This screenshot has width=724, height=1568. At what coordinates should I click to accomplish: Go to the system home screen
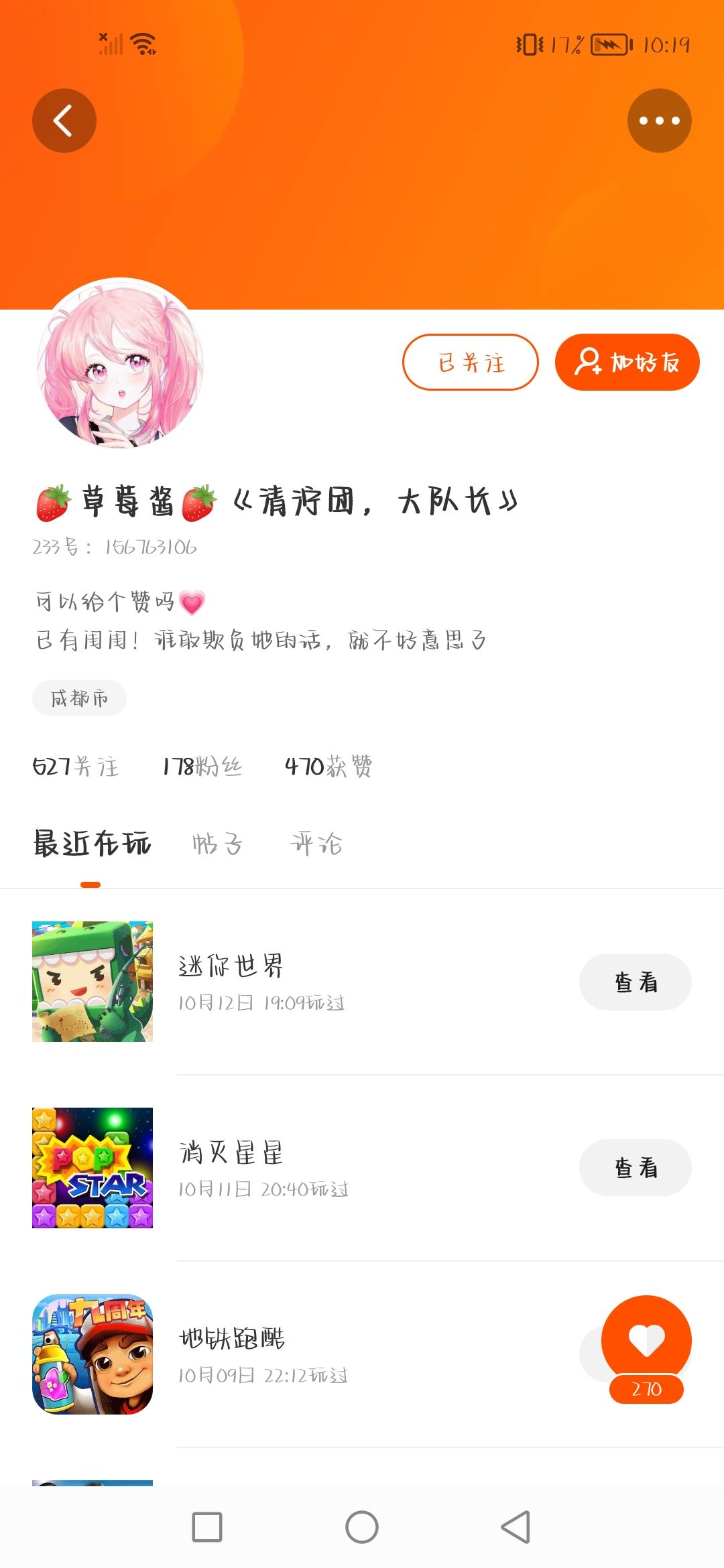click(x=362, y=1527)
